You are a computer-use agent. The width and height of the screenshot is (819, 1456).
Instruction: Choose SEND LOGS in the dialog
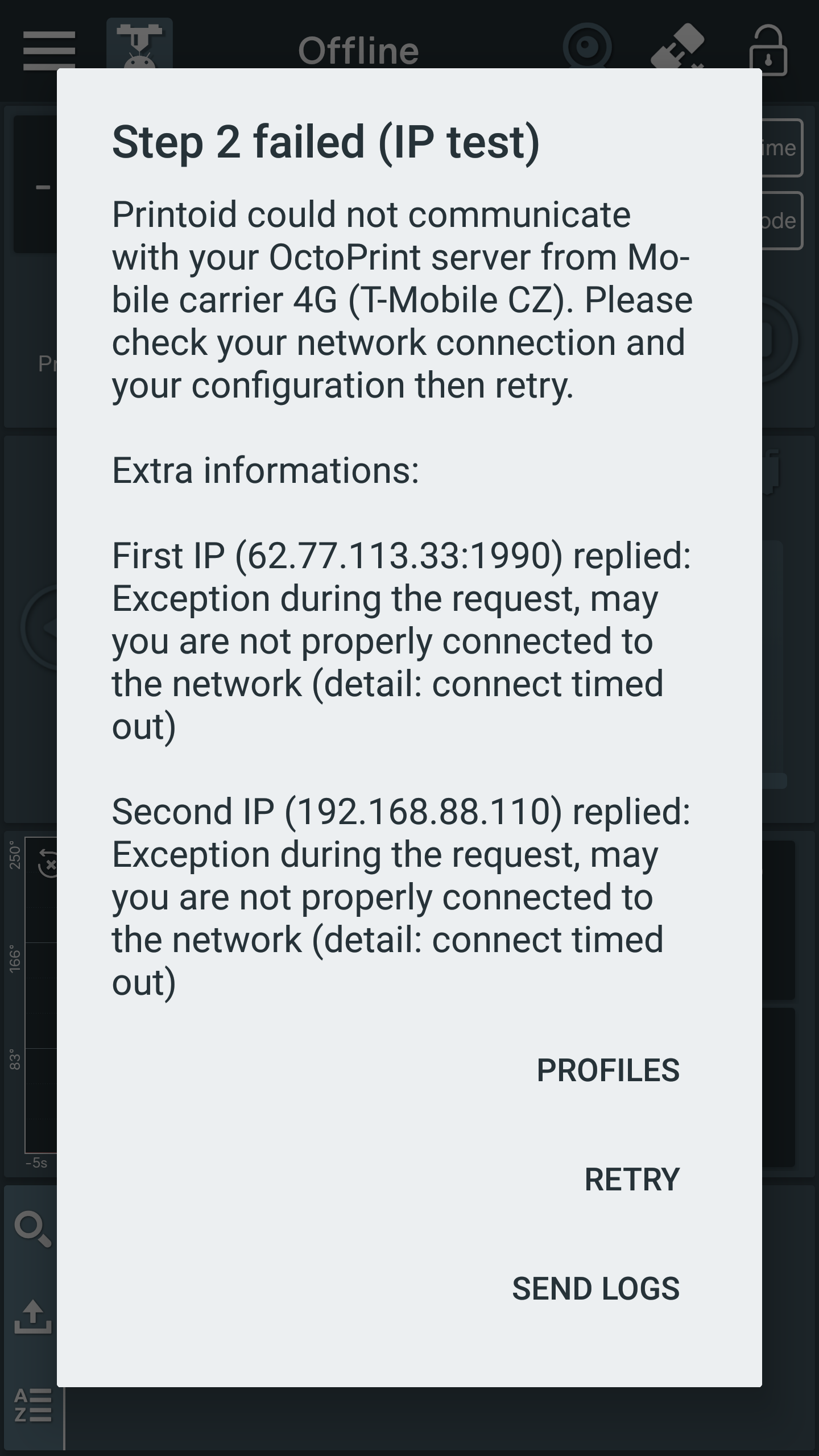[595, 1289]
